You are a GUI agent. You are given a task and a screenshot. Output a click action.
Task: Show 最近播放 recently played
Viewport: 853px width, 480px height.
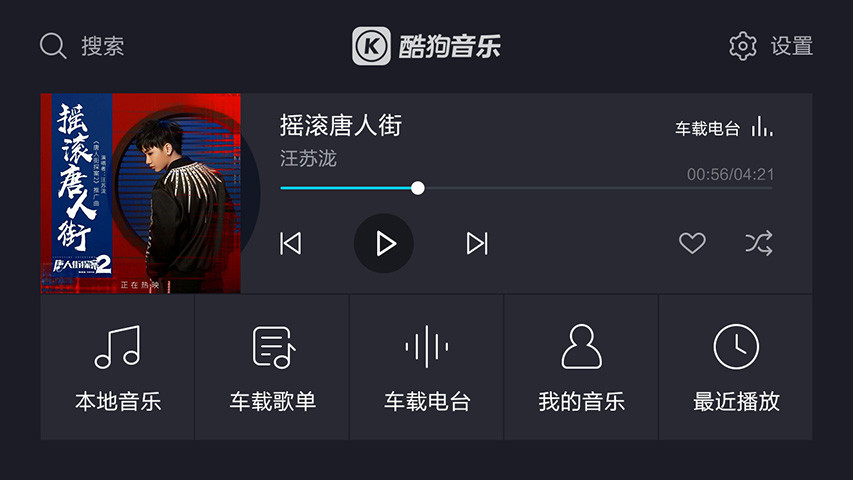pyautogui.click(x=736, y=367)
